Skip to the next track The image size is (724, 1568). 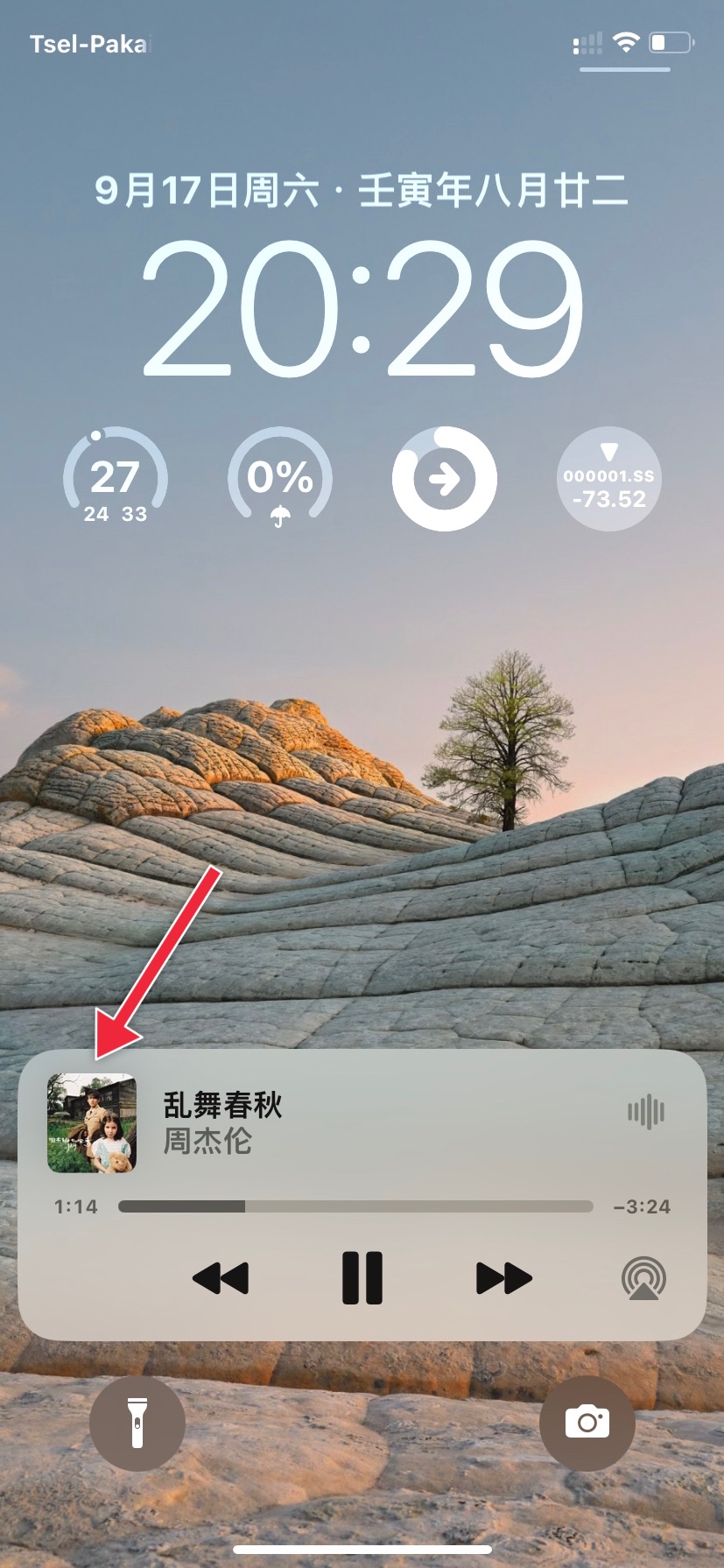[503, 1278]
